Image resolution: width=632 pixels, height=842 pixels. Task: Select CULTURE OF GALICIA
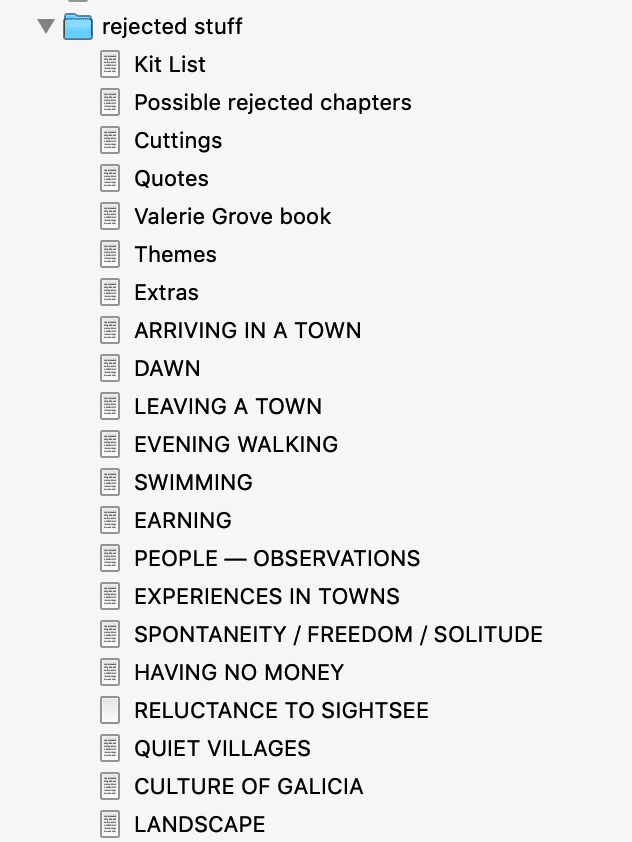[248, 787]
